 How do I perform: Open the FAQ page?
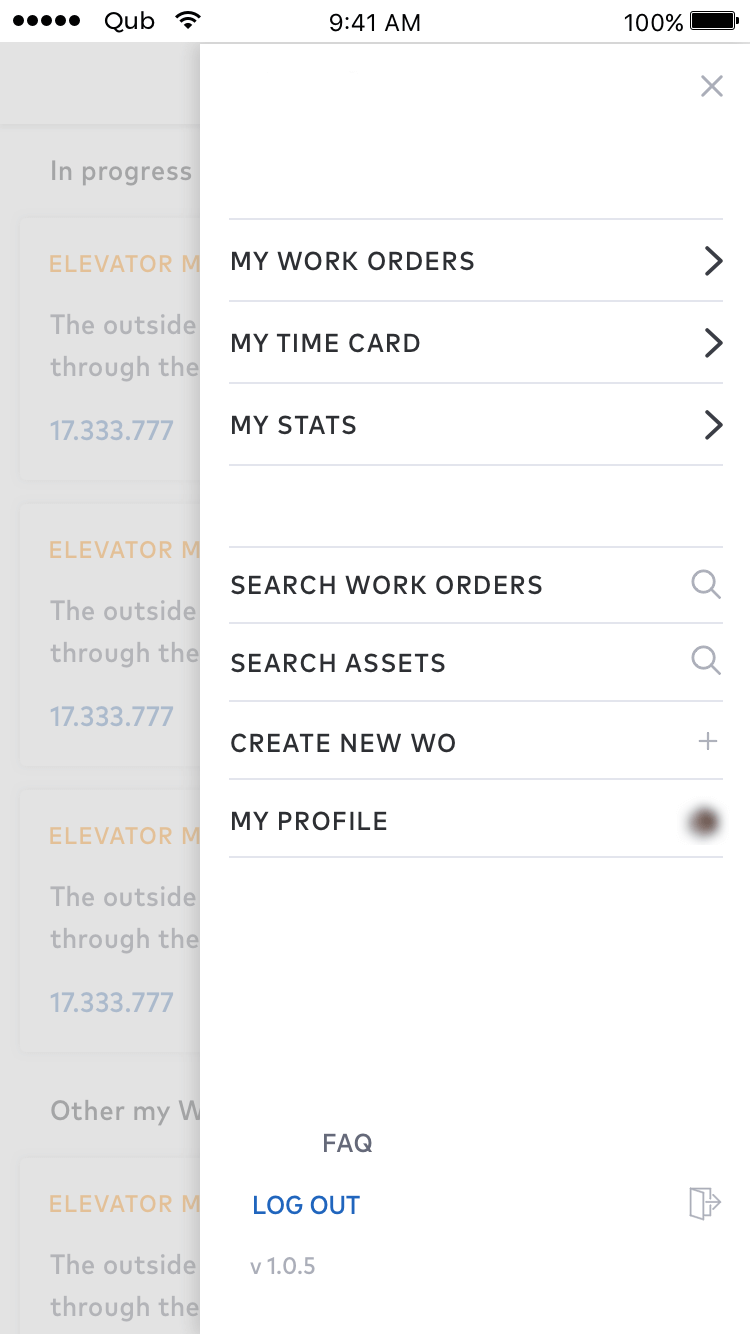click(x=347, y=1143)
